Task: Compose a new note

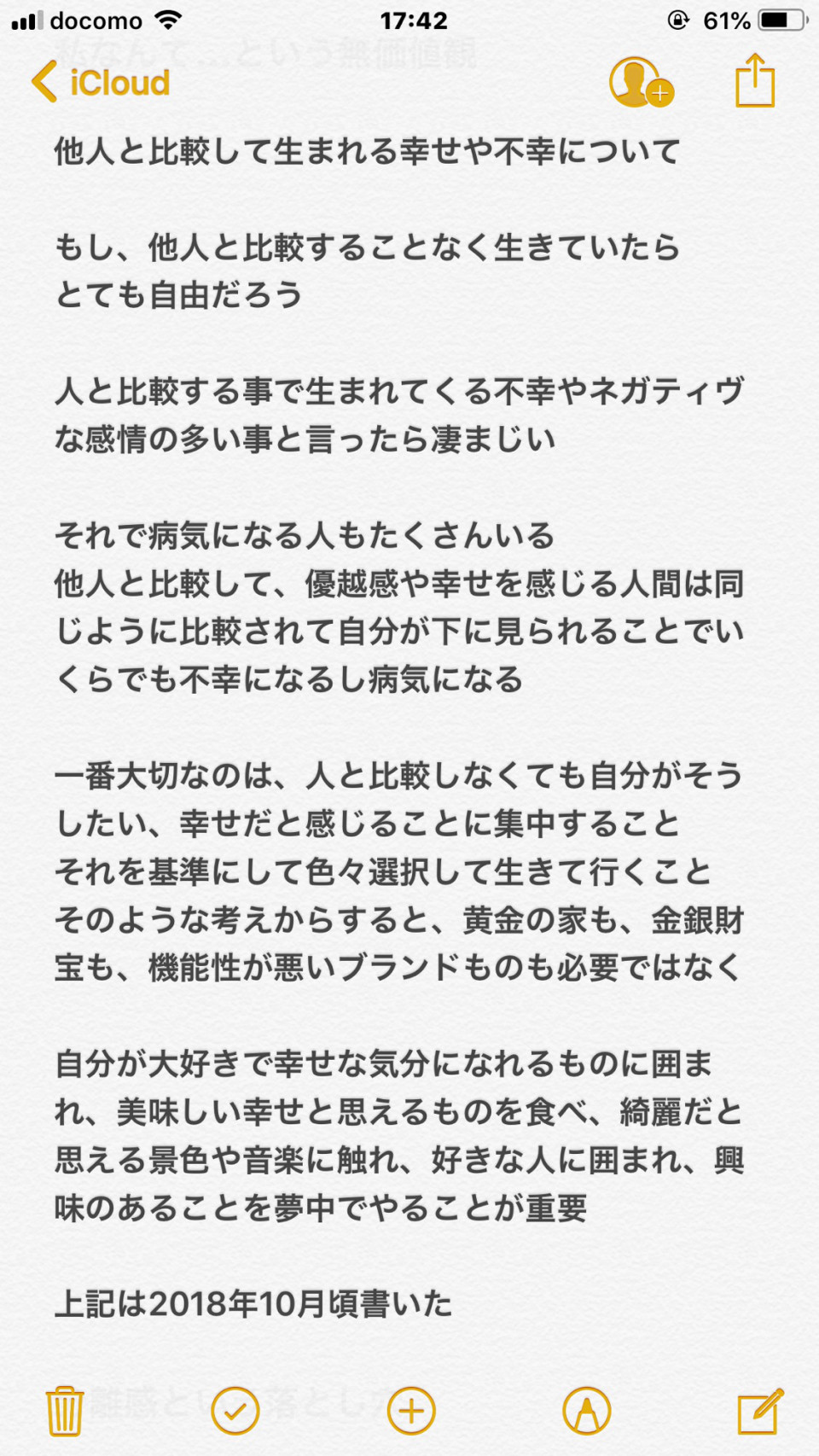Action: 760,1411
